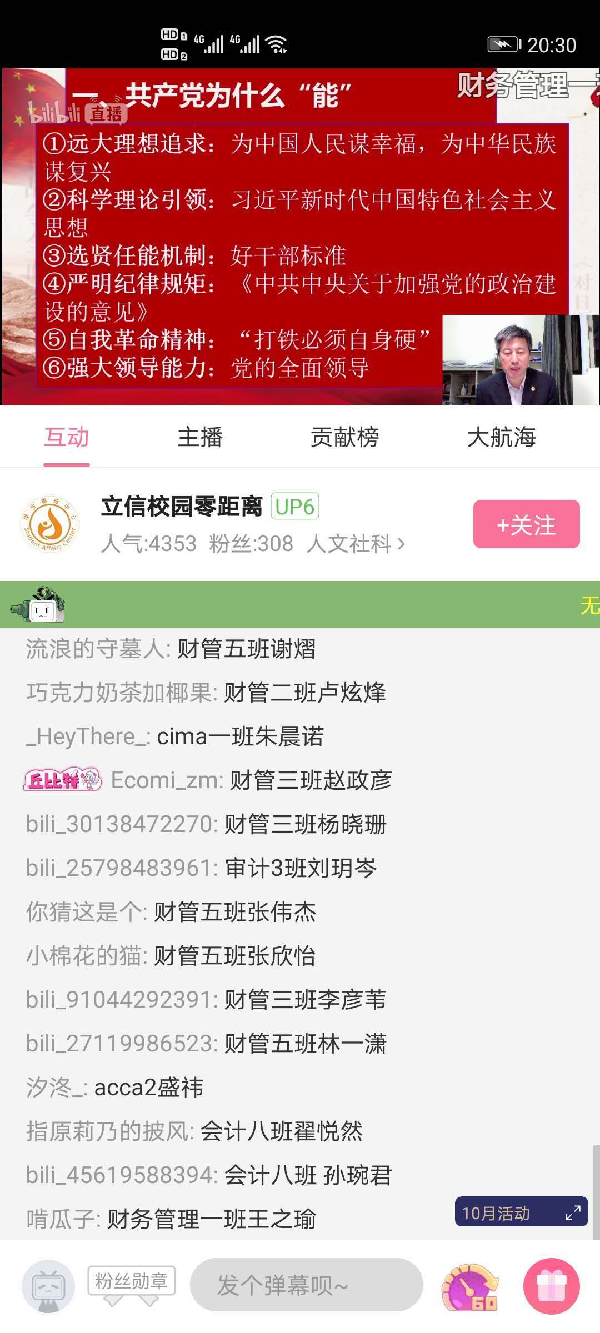
Task: Open the 大航海 tab
Action: point(501,437)
